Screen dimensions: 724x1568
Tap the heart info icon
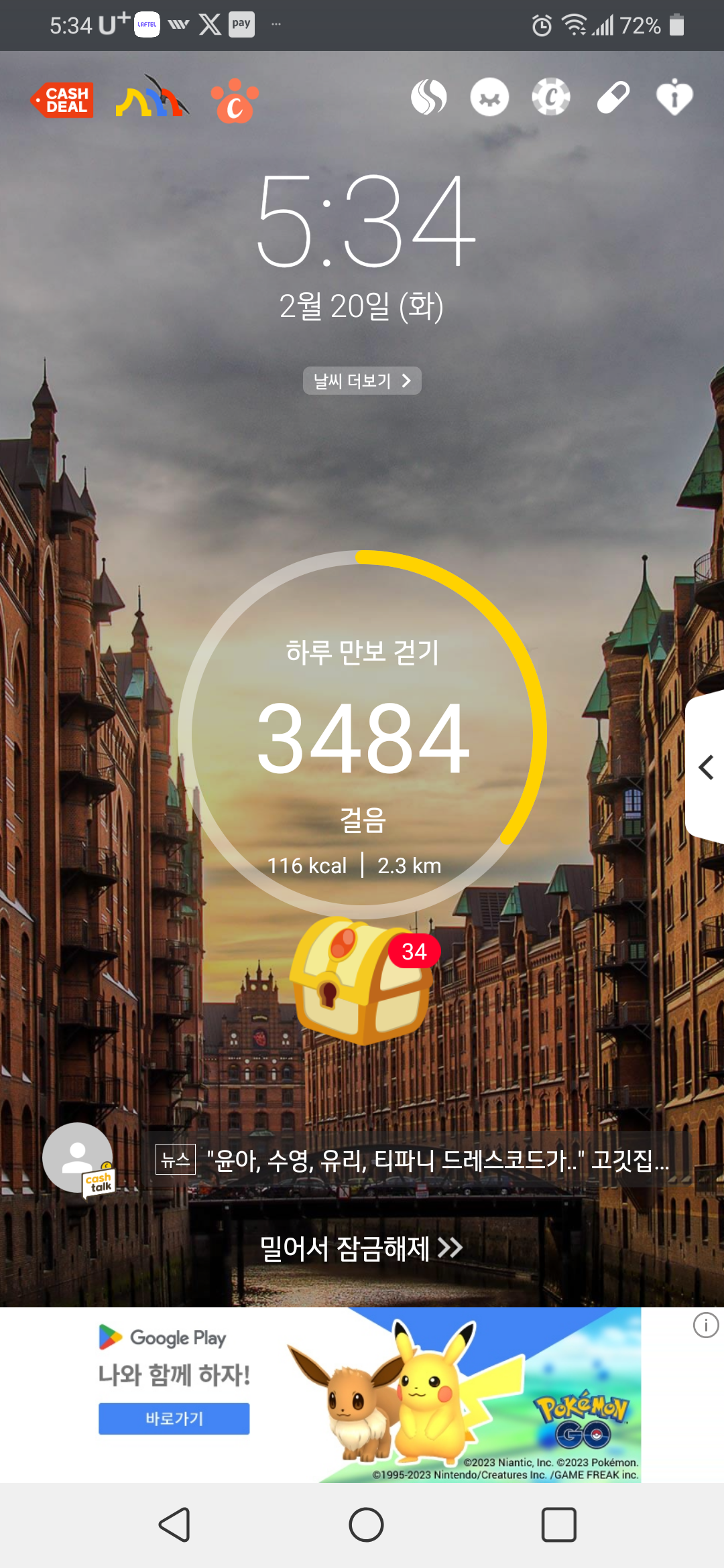(674, 97)
